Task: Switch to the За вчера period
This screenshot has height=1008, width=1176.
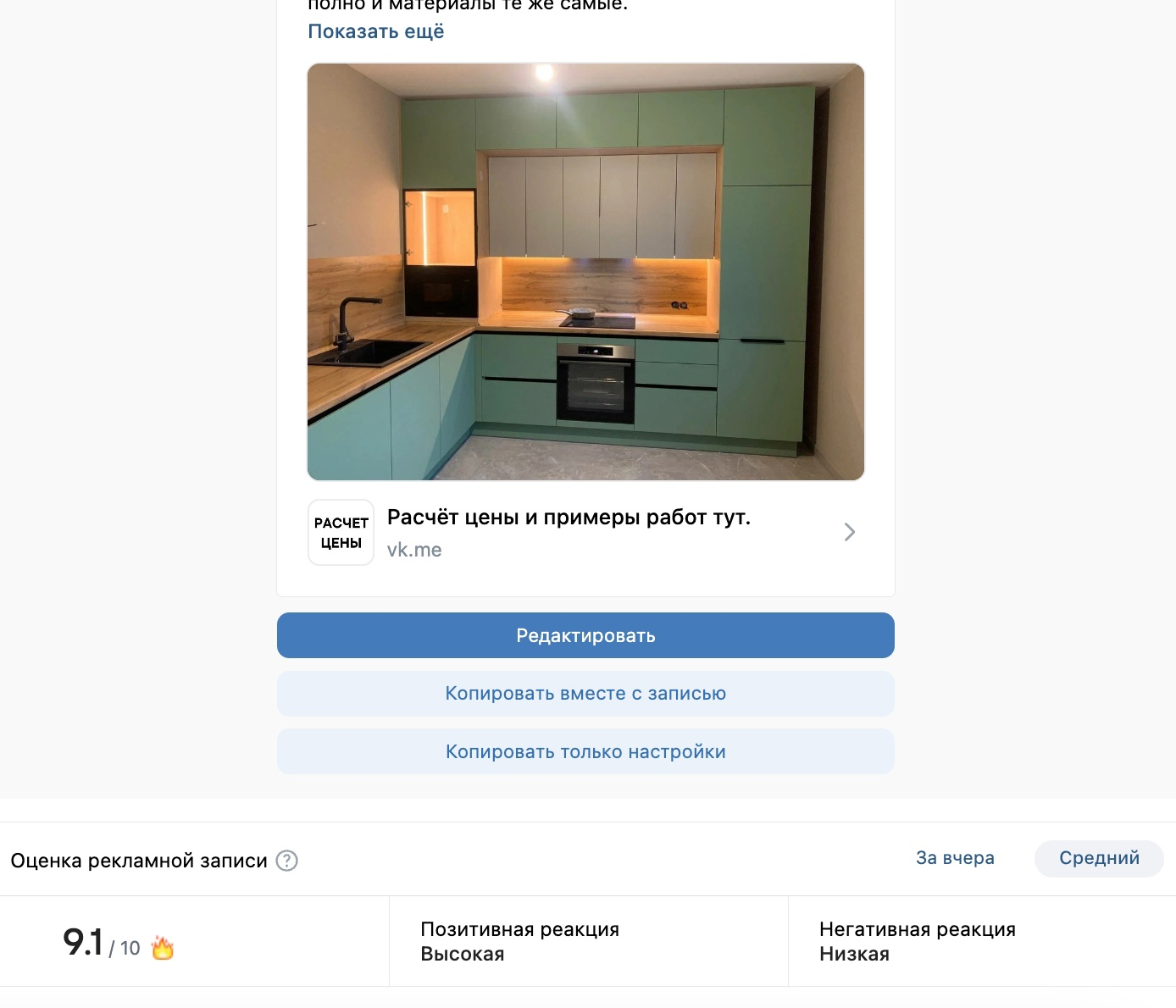Action: [x=955, y=858]
